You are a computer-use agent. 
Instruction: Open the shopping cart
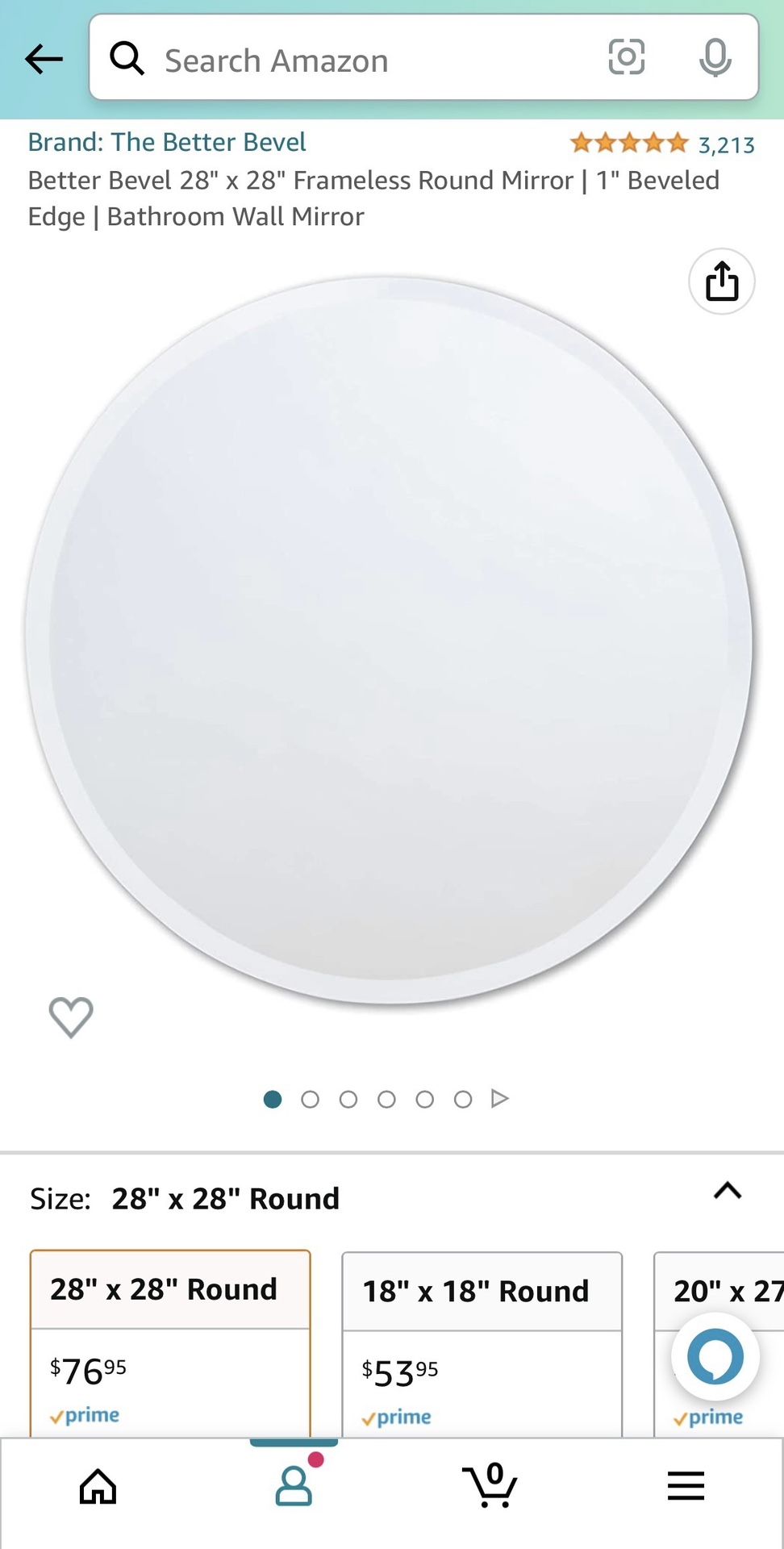pos(490,1486)
